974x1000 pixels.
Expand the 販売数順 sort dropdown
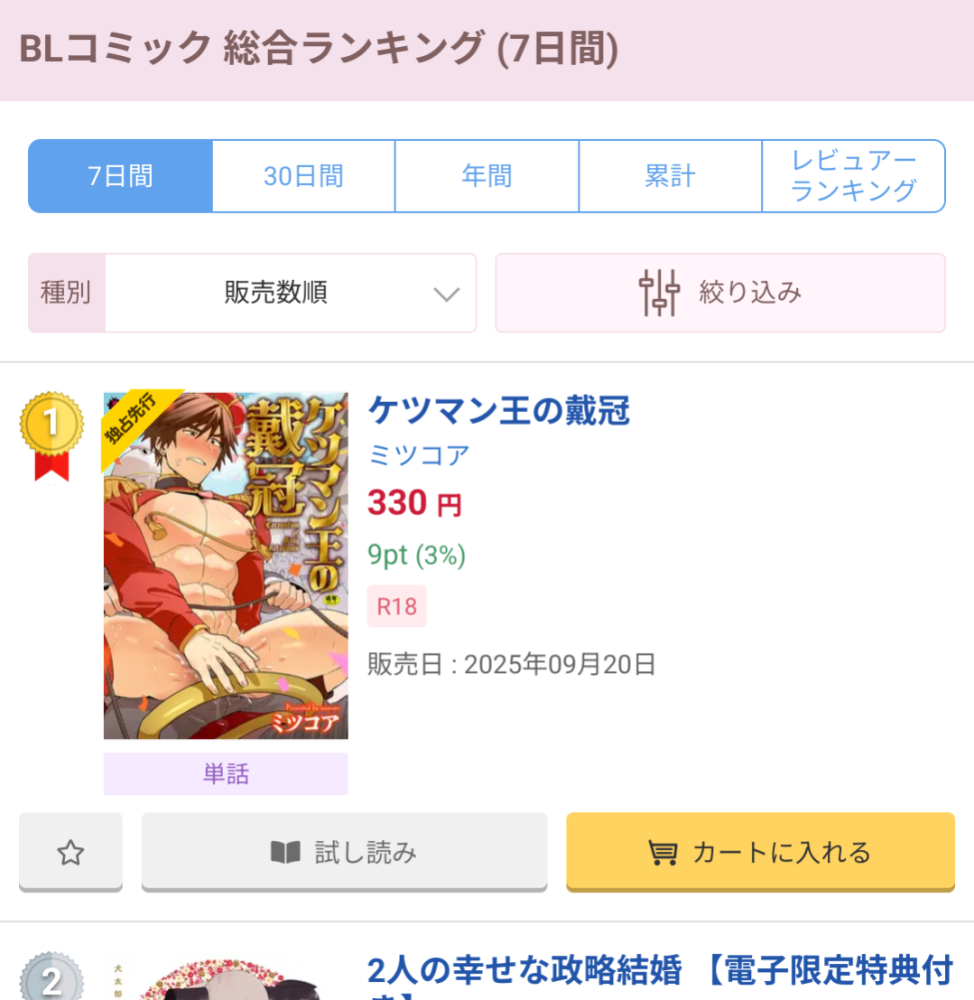click(290, 293)
